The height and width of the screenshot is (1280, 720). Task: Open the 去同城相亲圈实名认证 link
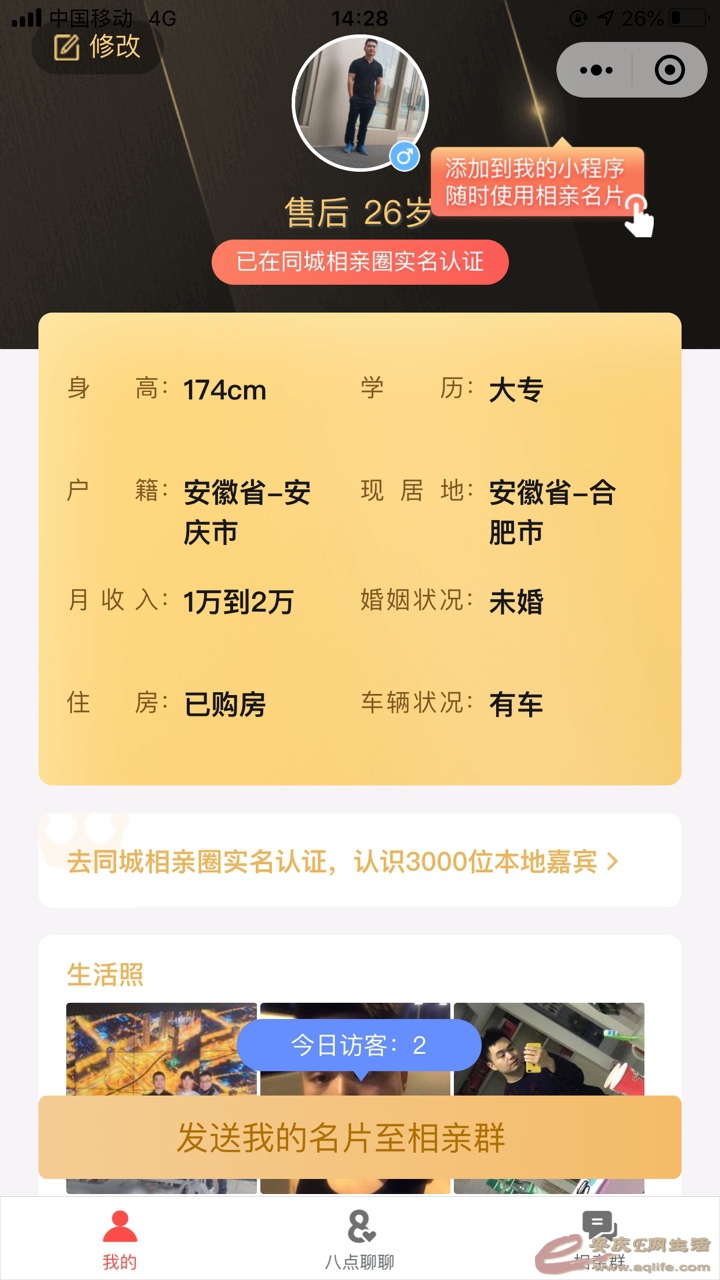[x=343, y=861]
